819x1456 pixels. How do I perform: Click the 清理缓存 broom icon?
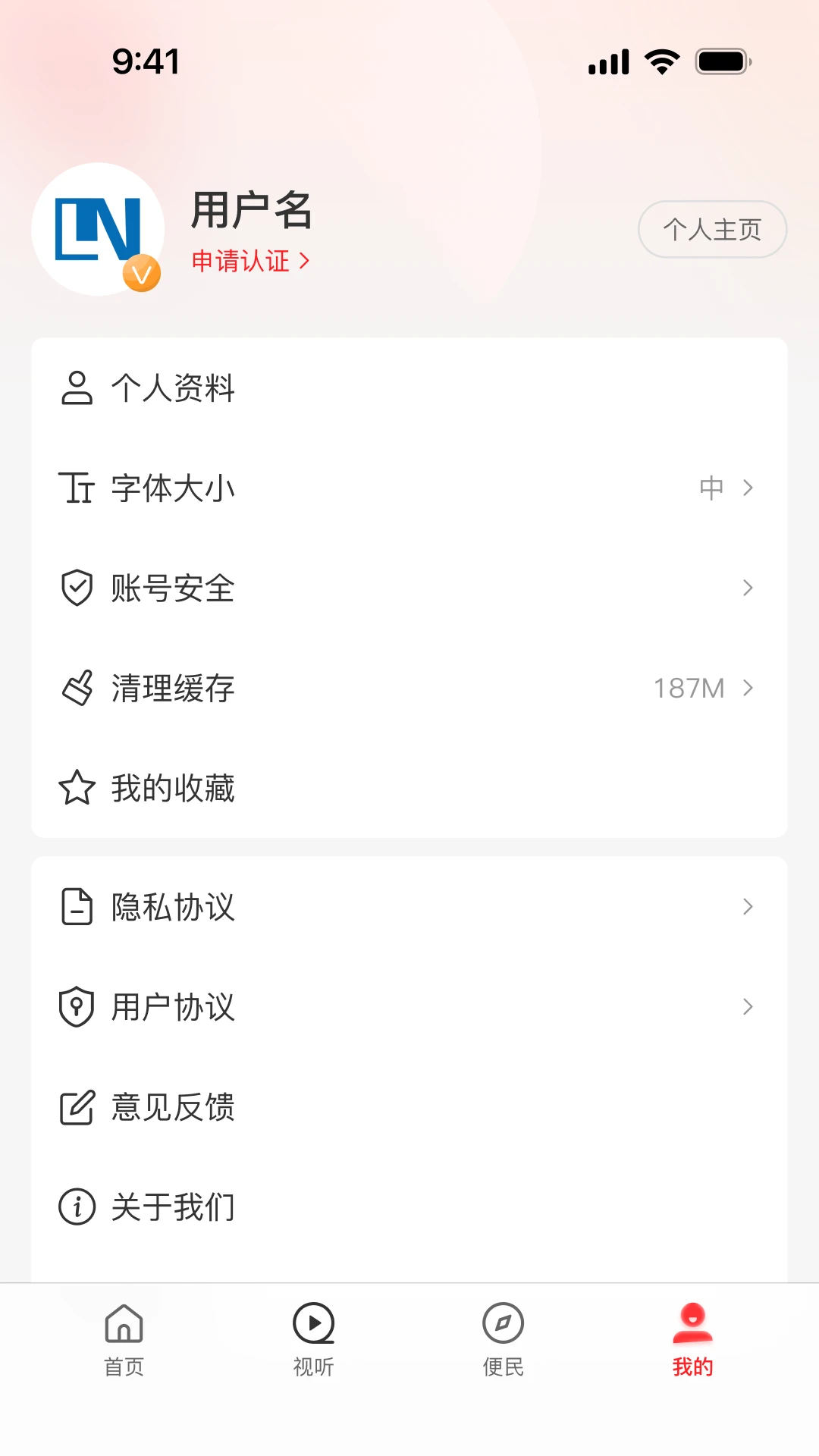[x=76, y=688]
